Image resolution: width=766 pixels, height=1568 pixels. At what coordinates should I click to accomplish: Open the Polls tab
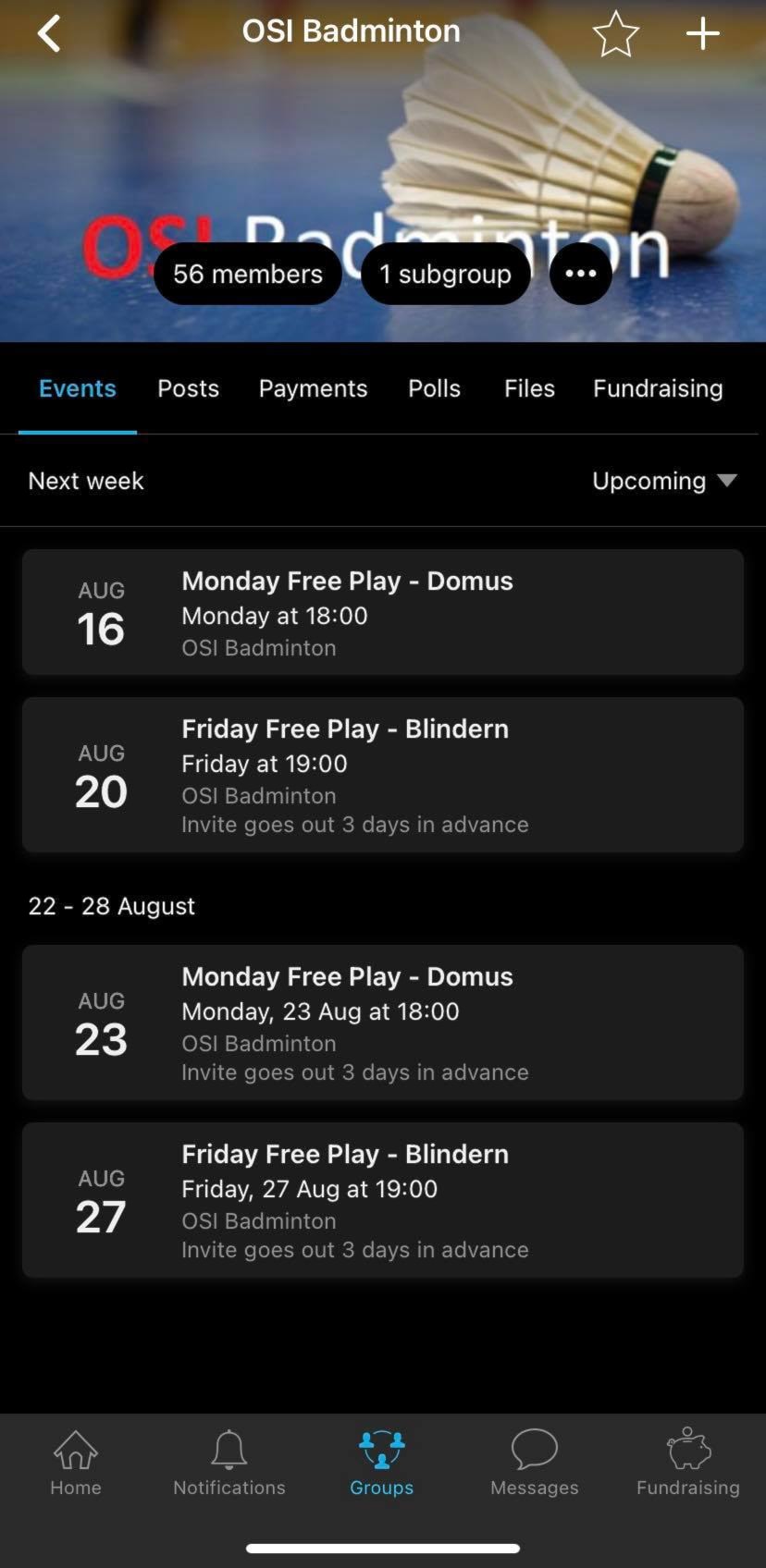(434, 388)
